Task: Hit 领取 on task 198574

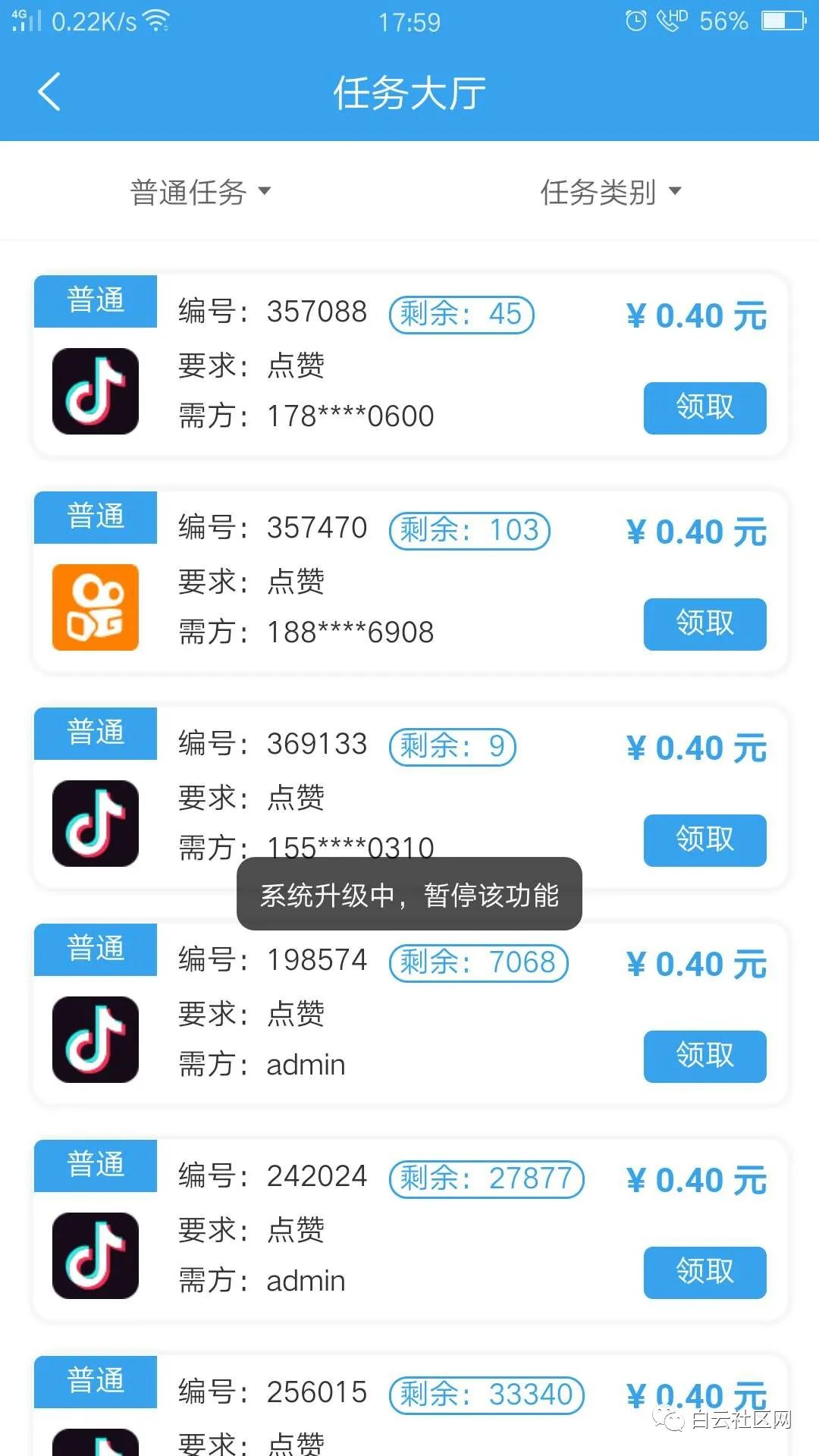Action: coord(704,1056)
